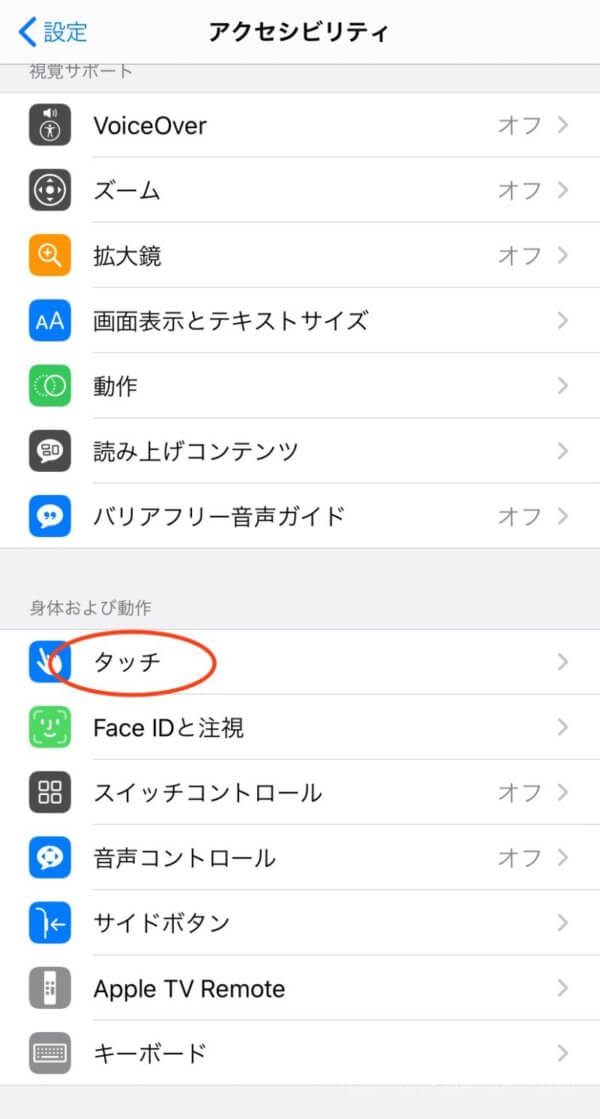Screen dimensions: 600x1119
Task: Open Face IDと注視
Action: pos(300,727)
